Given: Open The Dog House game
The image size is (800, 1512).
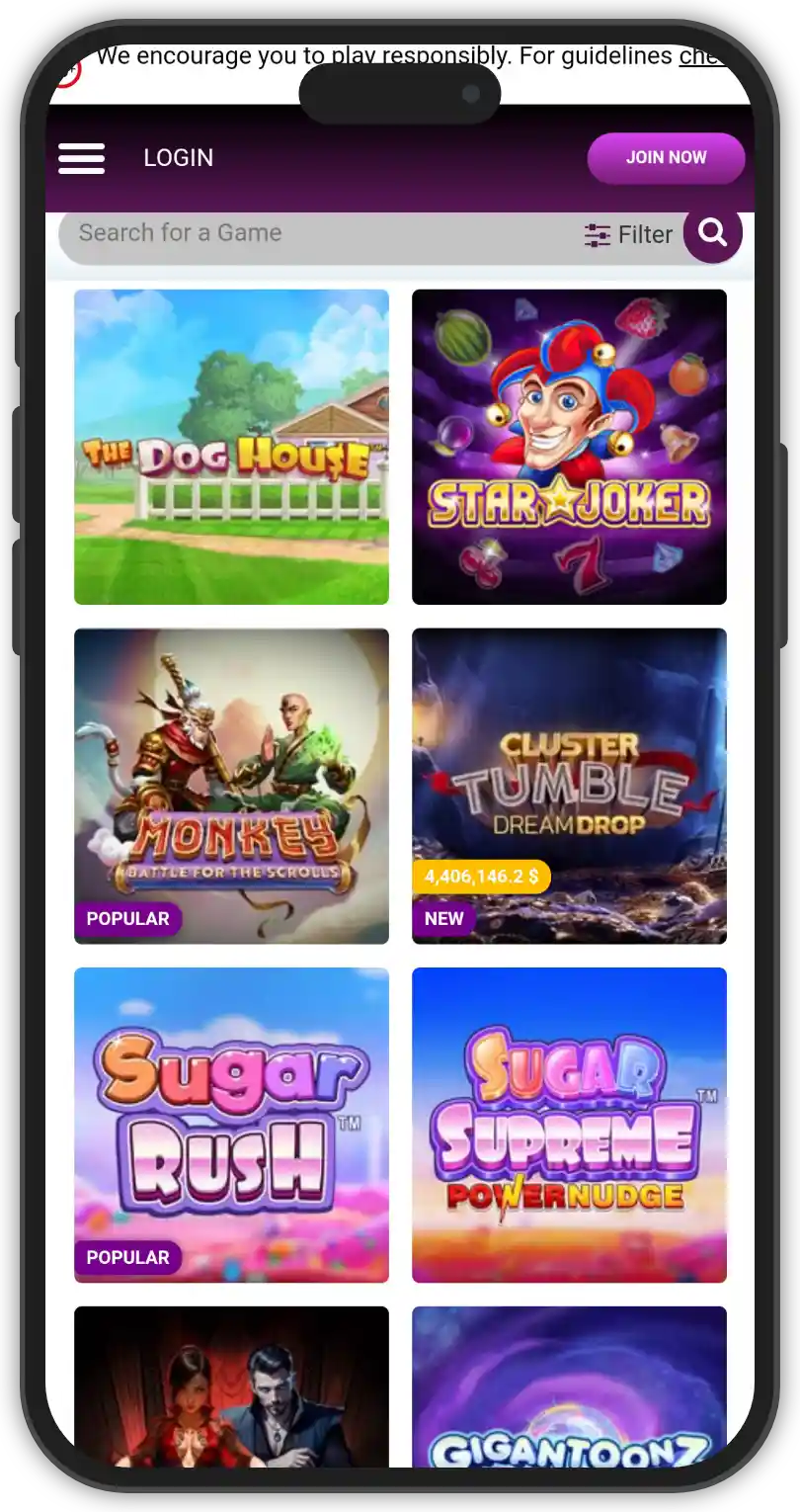Looking at the screenshot, I should click(231, 447).
